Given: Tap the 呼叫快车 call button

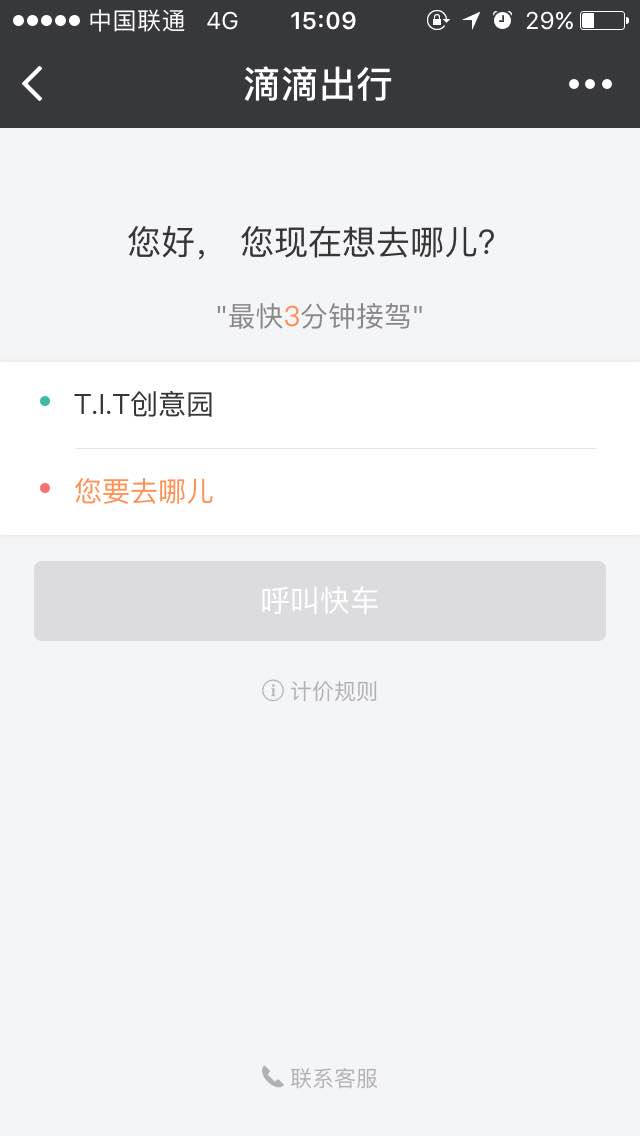Looking at the screenshot, I should tap(320, 601).
